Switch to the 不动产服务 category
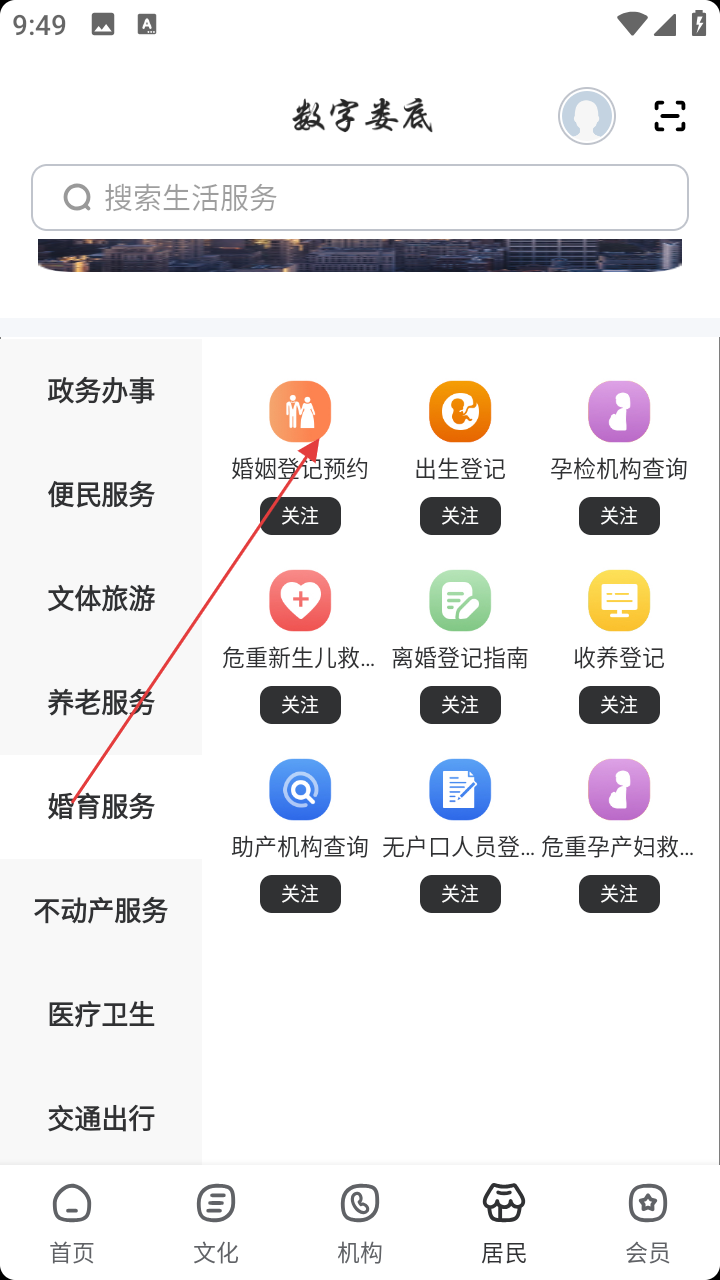The image size is (720, 1280). point(101,911)
